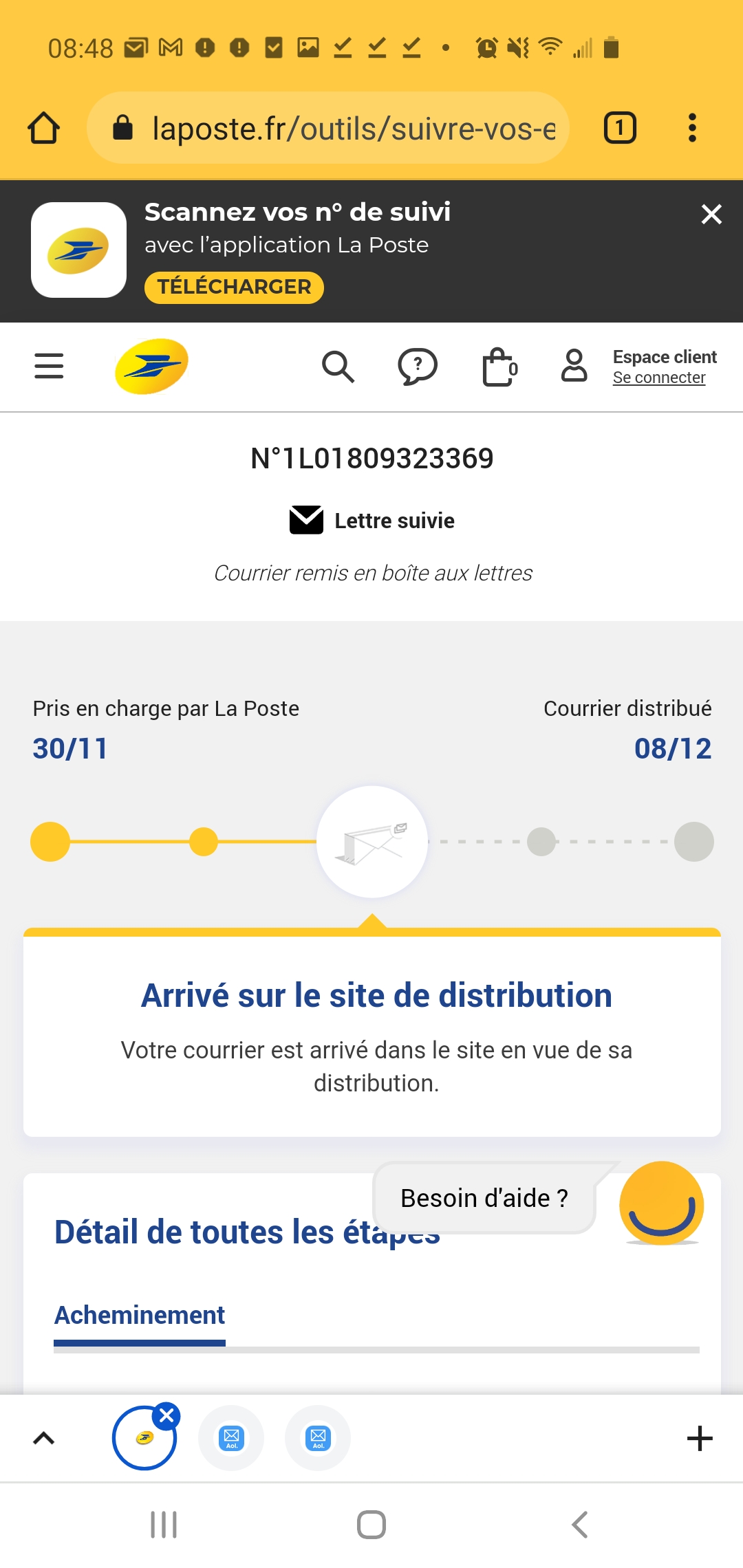The image size is (743, 1568).
Task: Open the hamburger menu
Action: pyautogui.click(x=49, y=366)
